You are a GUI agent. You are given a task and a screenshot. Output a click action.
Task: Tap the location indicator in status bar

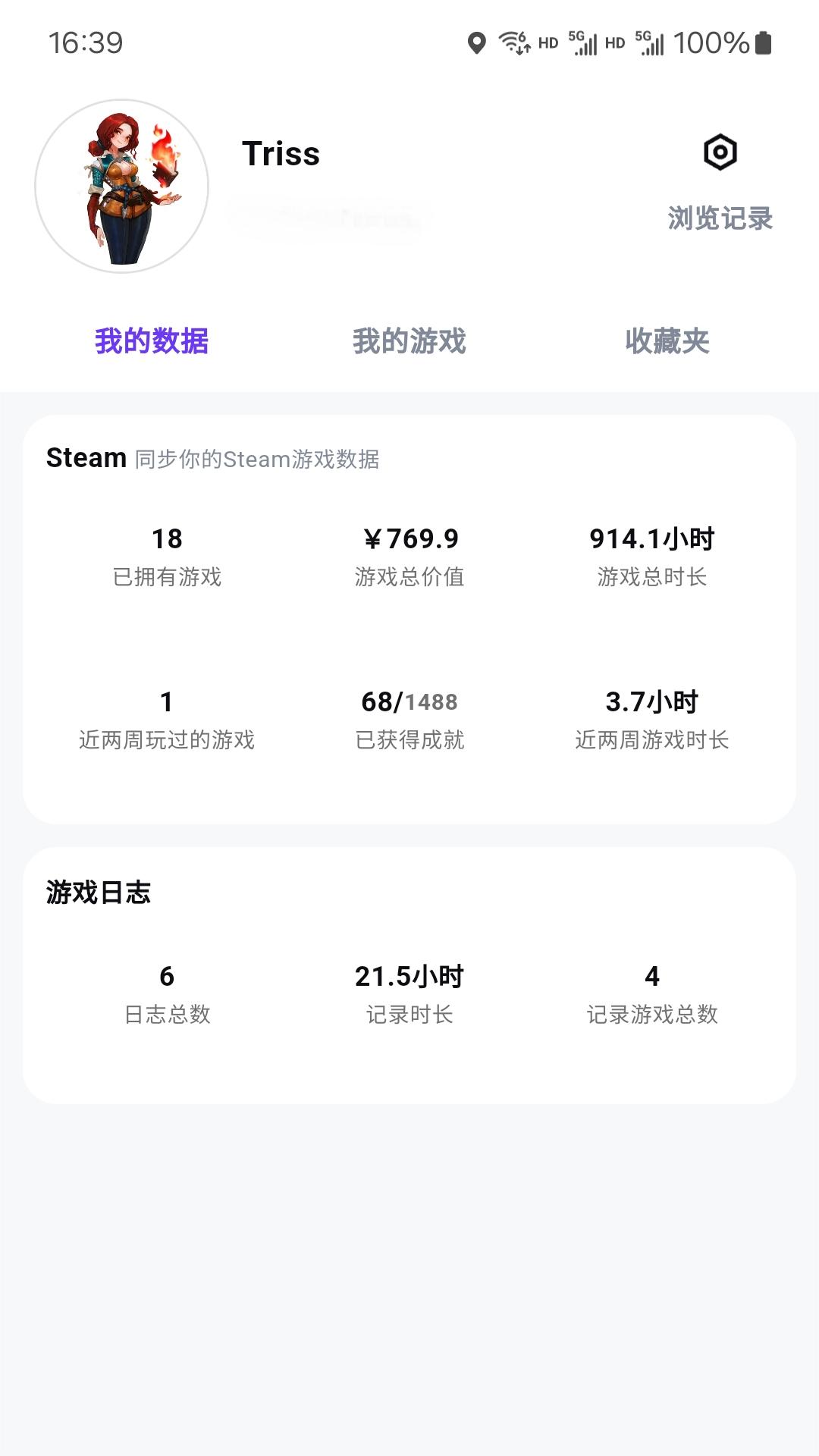tap(476, 43)
